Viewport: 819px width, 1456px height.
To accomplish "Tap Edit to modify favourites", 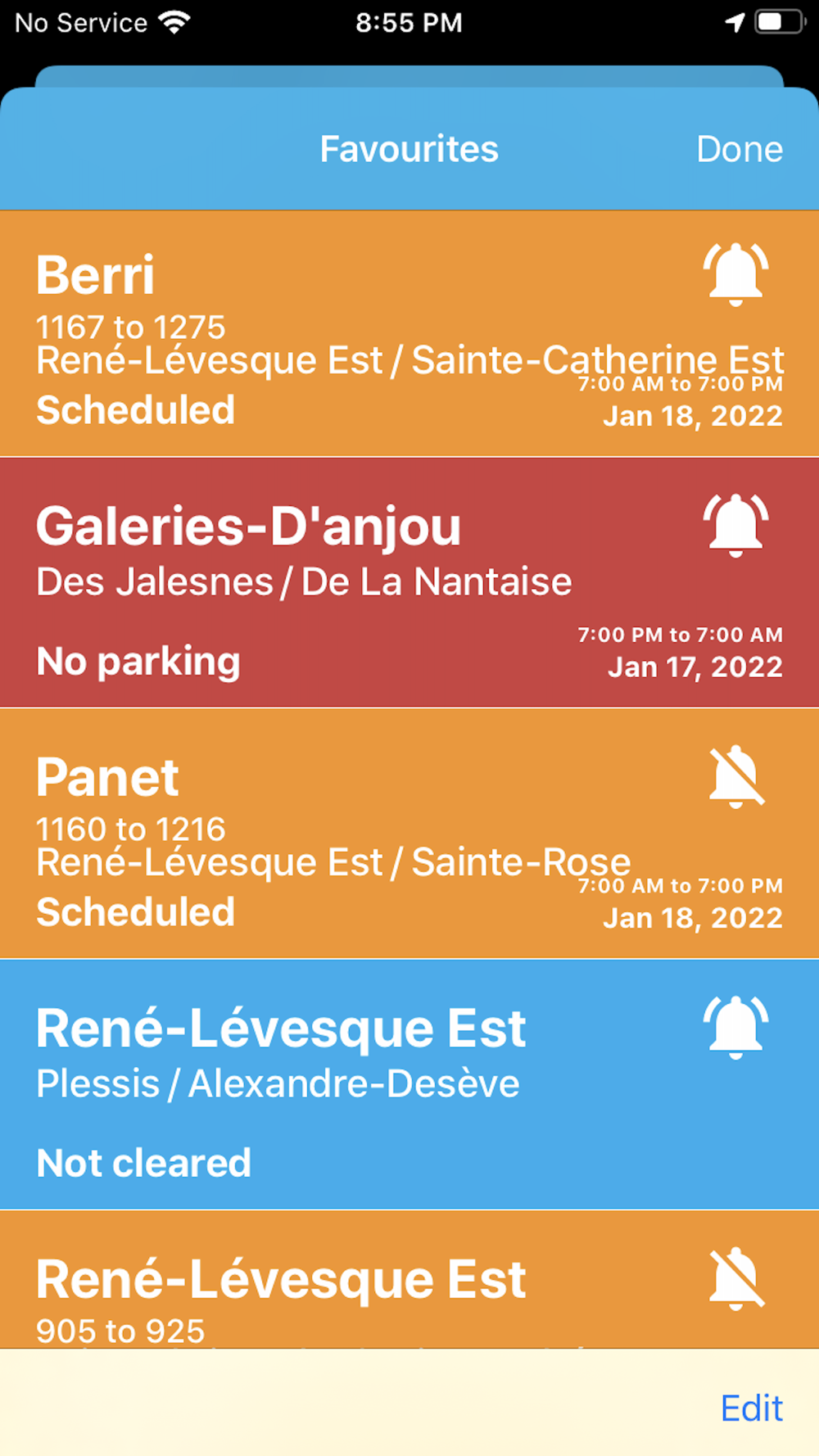I will click(751, 1409).
